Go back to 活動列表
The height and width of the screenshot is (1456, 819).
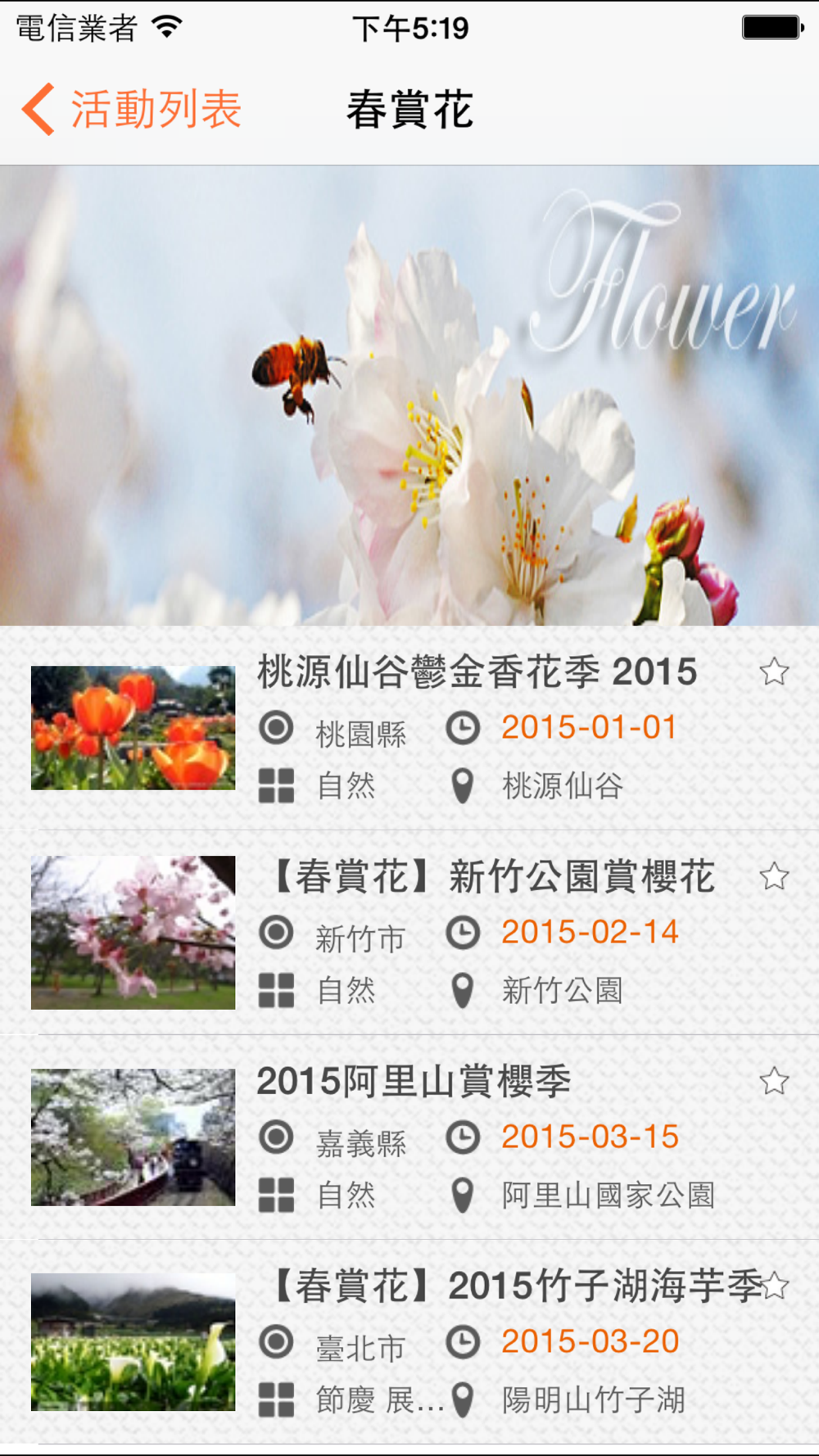[131, 109]
